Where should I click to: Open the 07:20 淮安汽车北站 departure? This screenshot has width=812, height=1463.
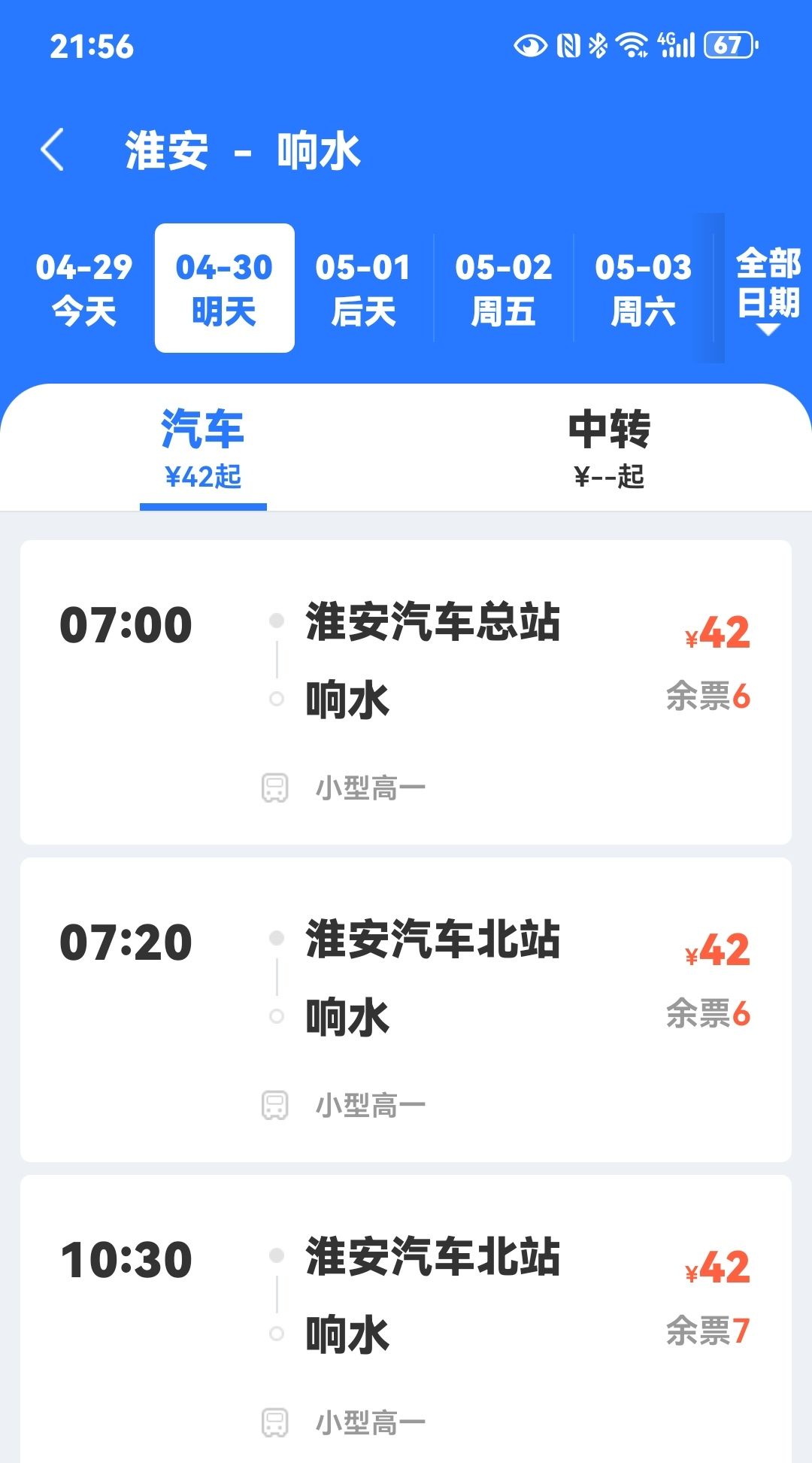406,1009
